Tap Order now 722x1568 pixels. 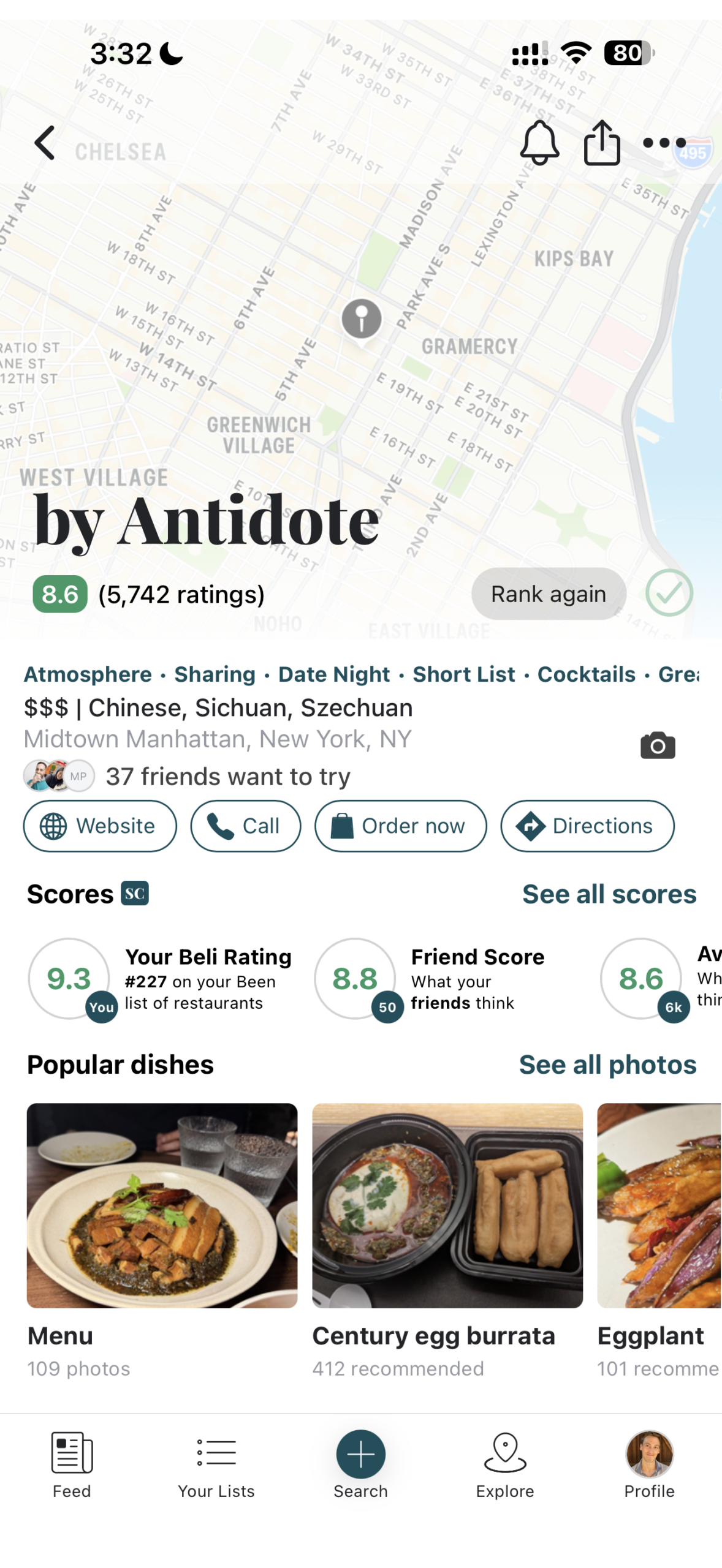(x=401, y=826)
